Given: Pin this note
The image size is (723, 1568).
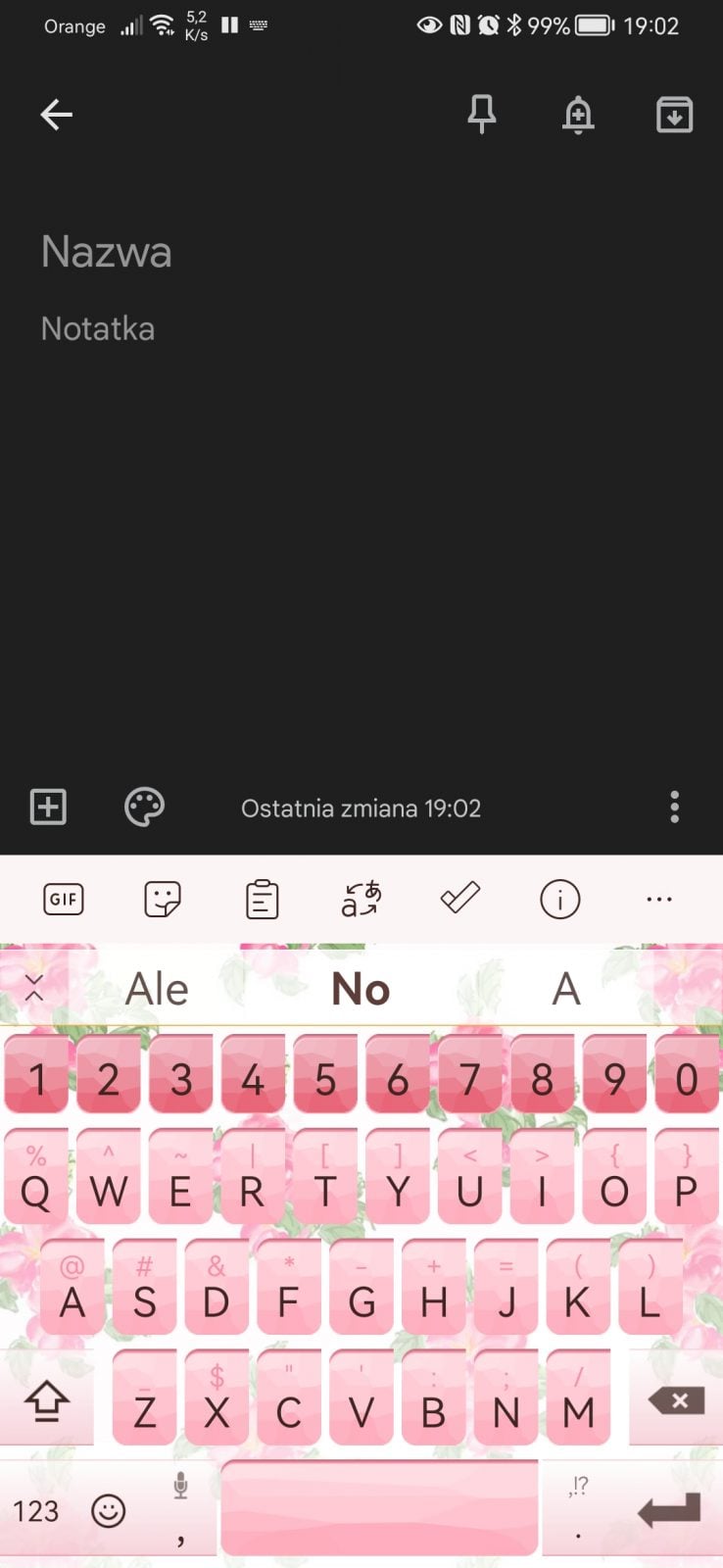Looking at the screenshot, I should click(481, 115).
